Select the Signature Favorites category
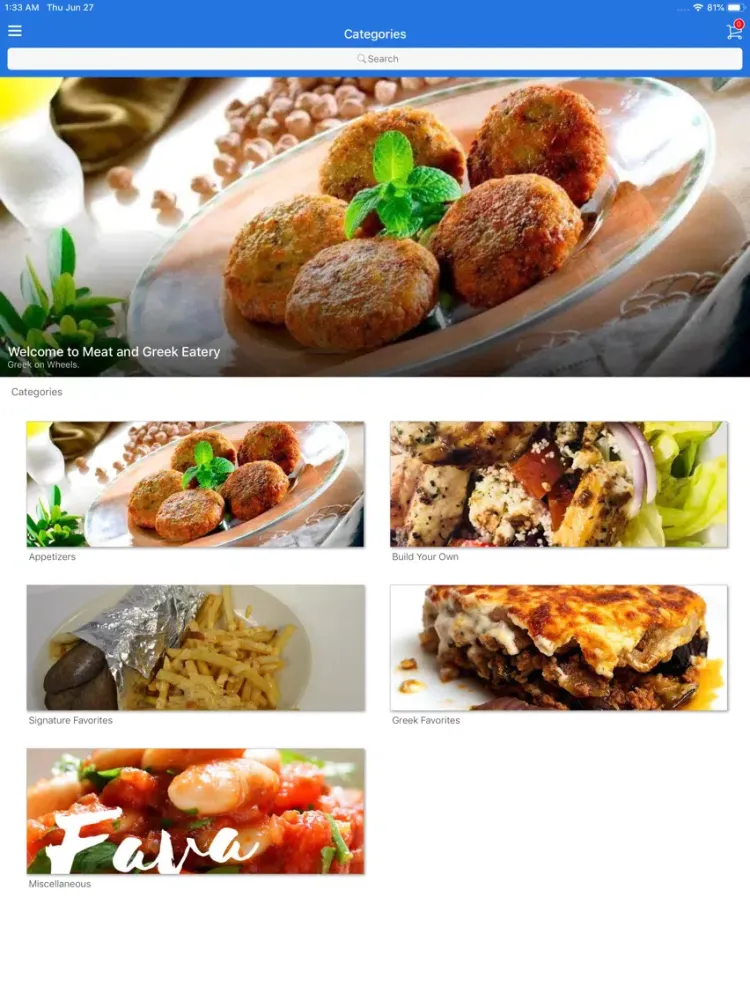 pyautogui.click(x=195, y=648)
